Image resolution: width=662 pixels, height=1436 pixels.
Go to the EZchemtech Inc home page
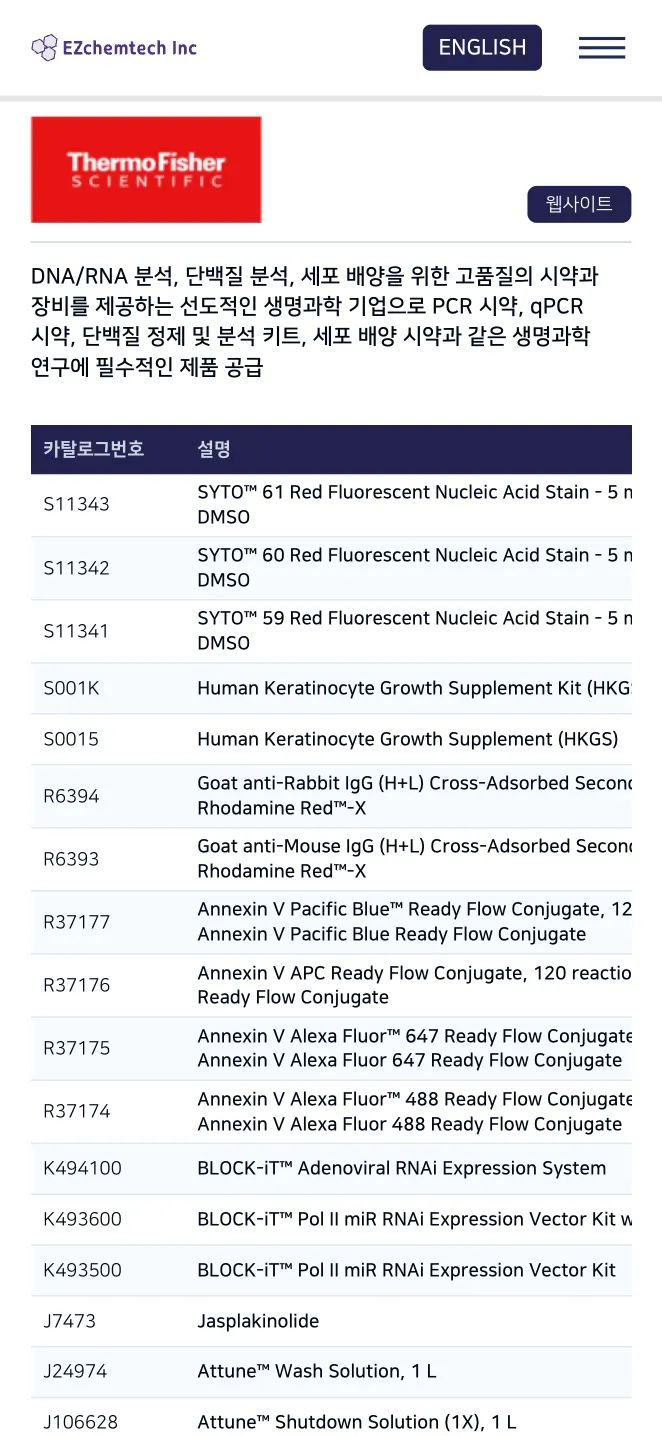pyautogui.click(x=114, y=47)
